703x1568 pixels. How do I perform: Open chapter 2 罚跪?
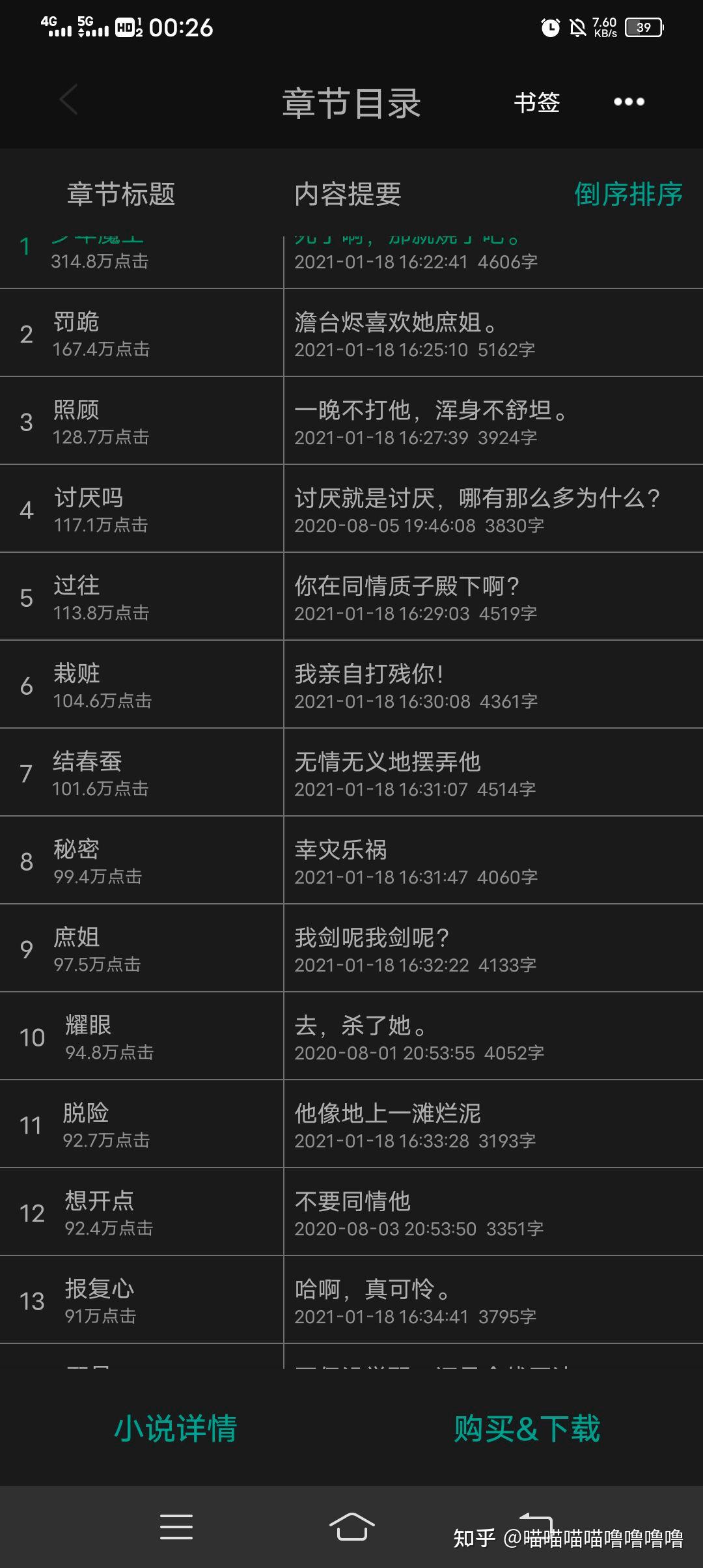[x=351, y=333]
